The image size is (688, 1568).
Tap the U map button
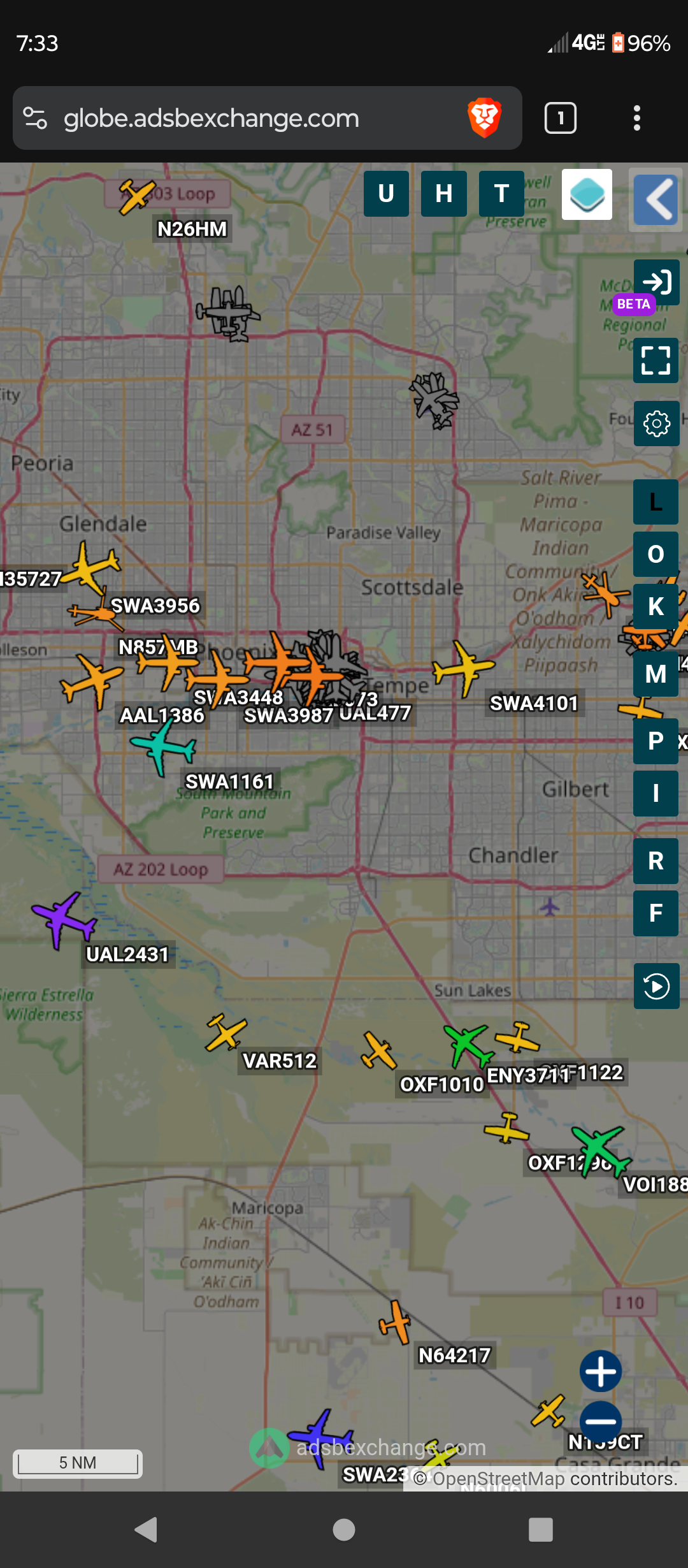pos(386,194)
